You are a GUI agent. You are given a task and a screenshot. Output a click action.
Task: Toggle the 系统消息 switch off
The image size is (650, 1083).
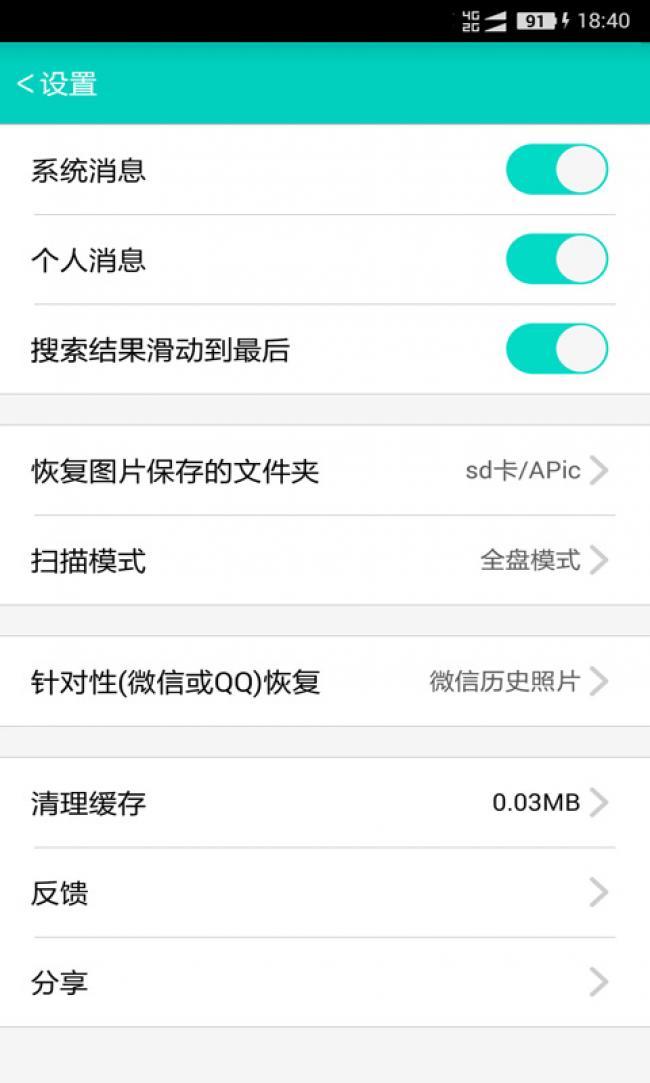click(x=556, y=169)
